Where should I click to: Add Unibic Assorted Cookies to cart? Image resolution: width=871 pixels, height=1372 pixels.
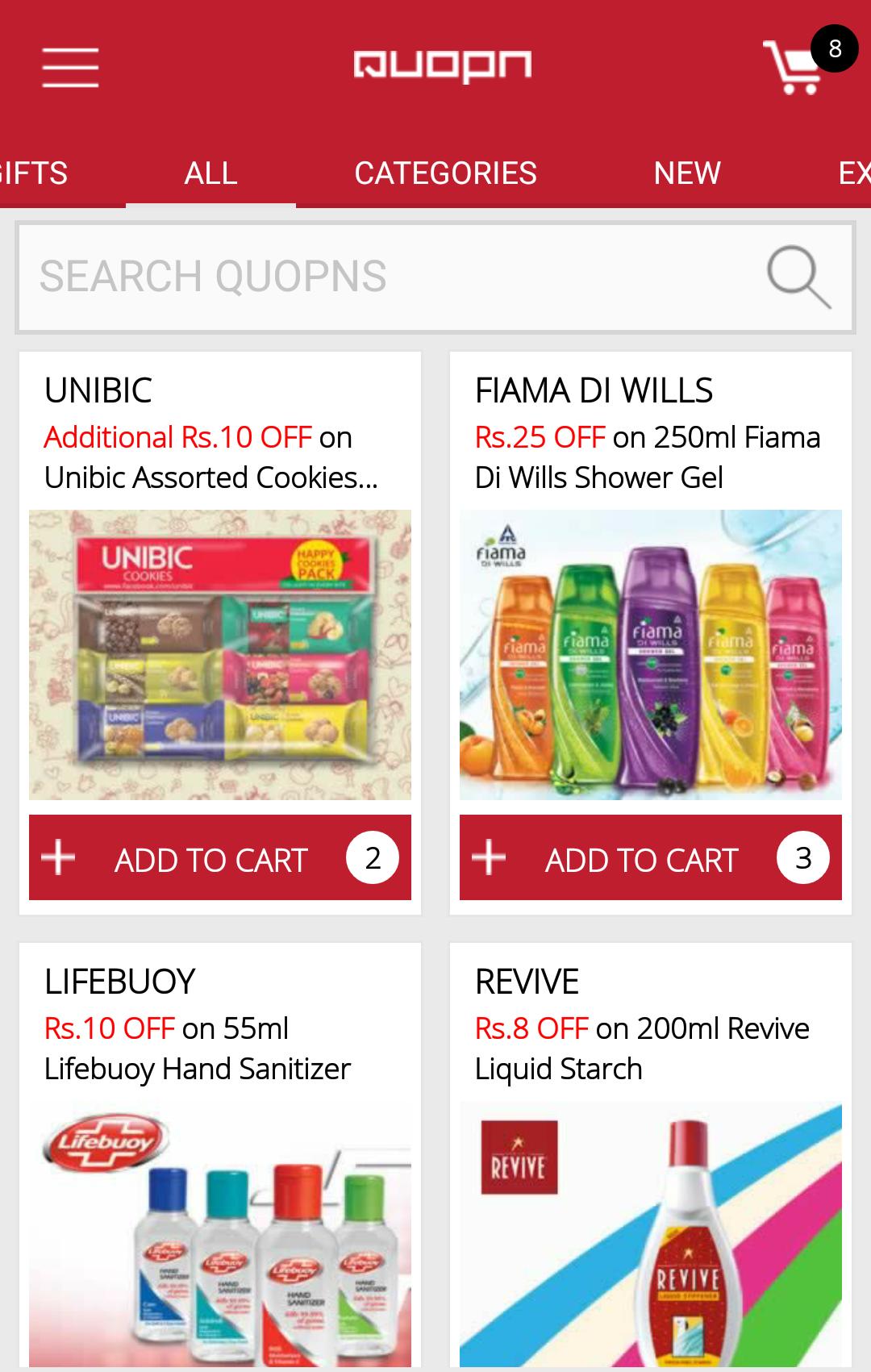coord(212,857)
